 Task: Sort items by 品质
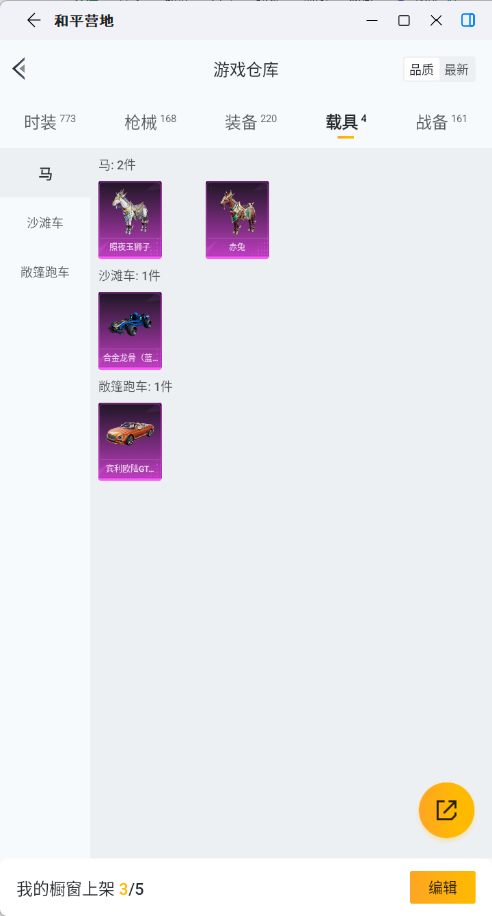421,70
